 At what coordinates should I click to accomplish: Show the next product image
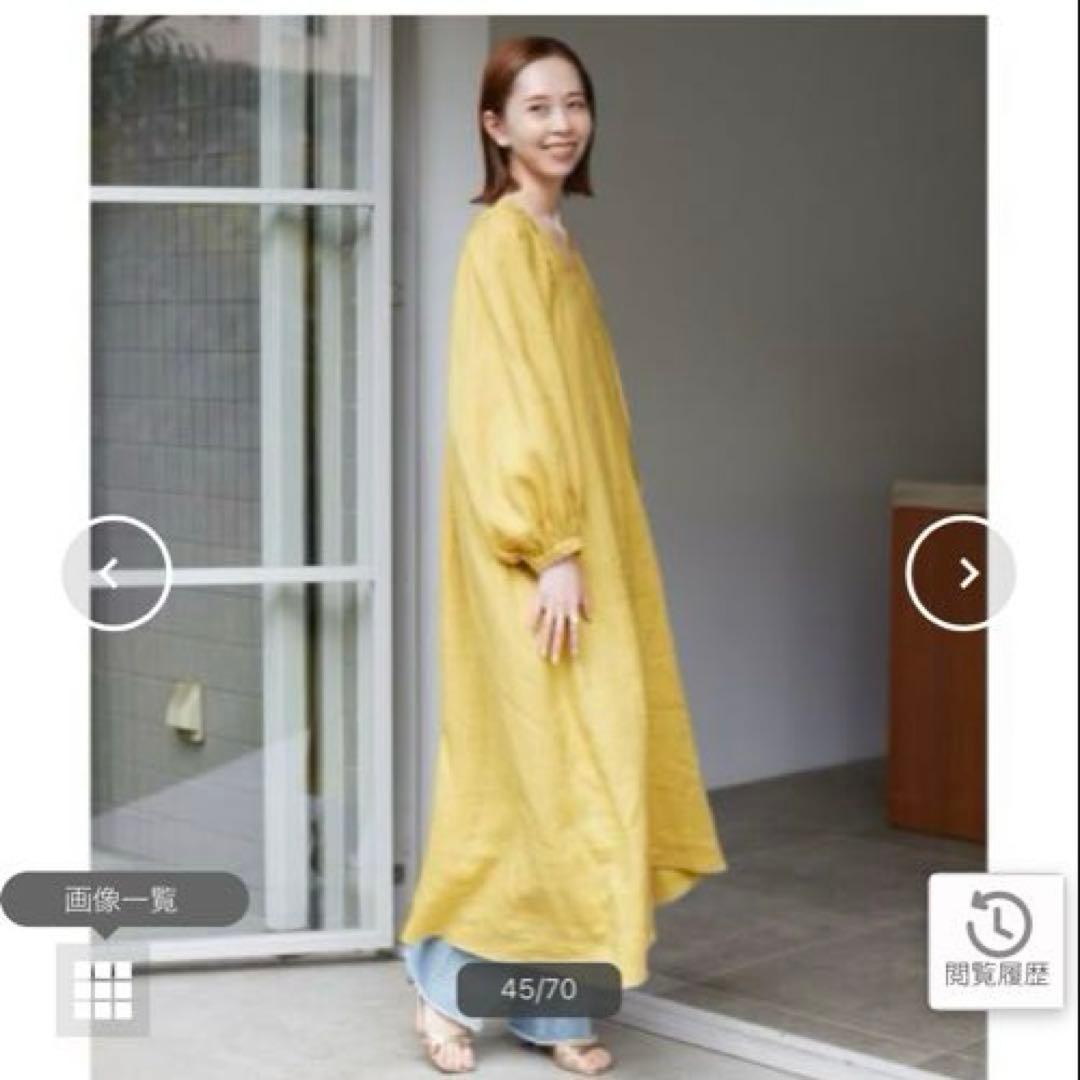click(x=960, y=572)
